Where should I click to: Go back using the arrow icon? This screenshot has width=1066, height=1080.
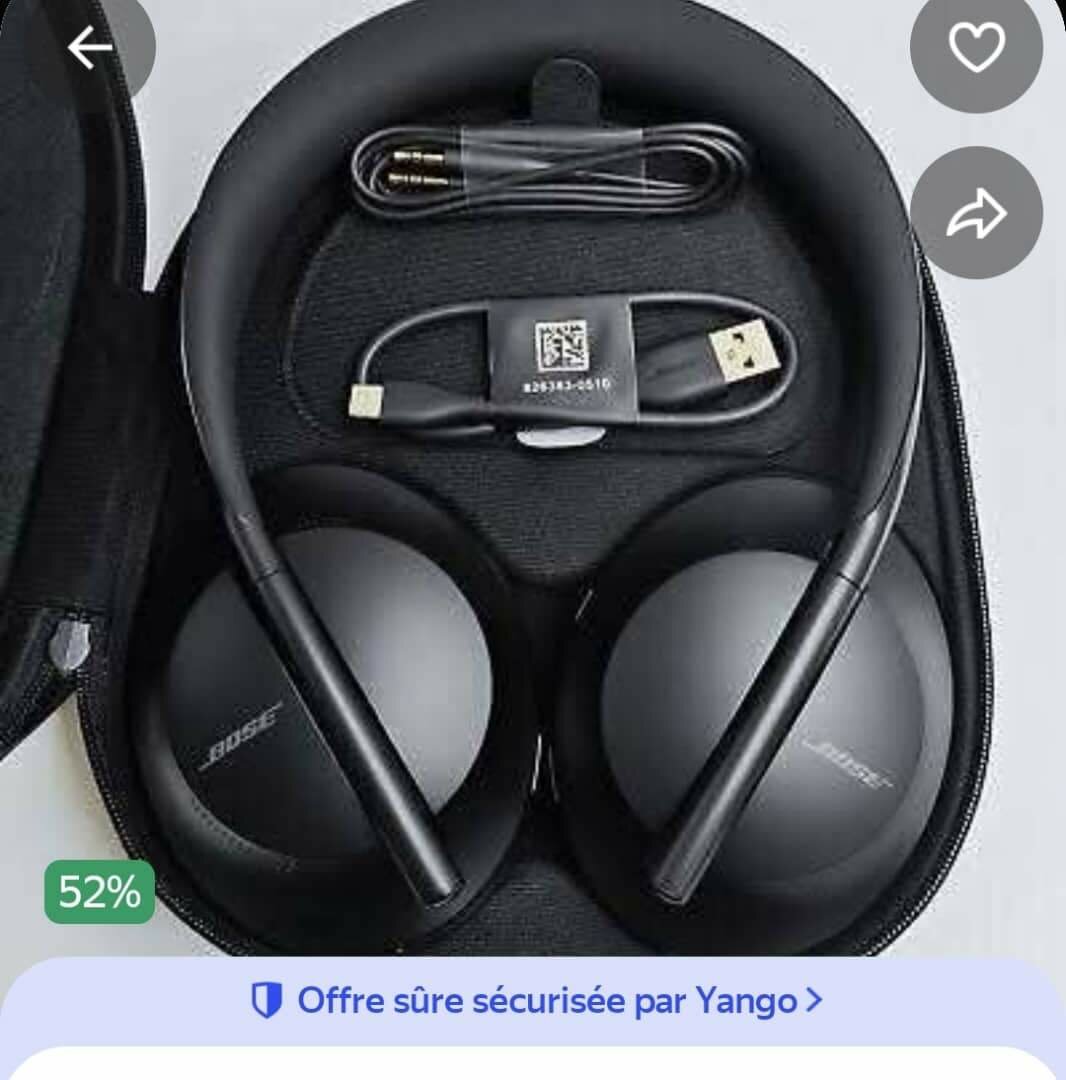(90, 47)
